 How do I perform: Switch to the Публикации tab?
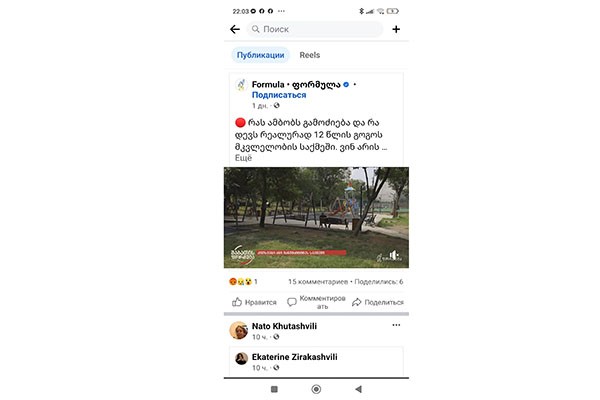point(260,55)
